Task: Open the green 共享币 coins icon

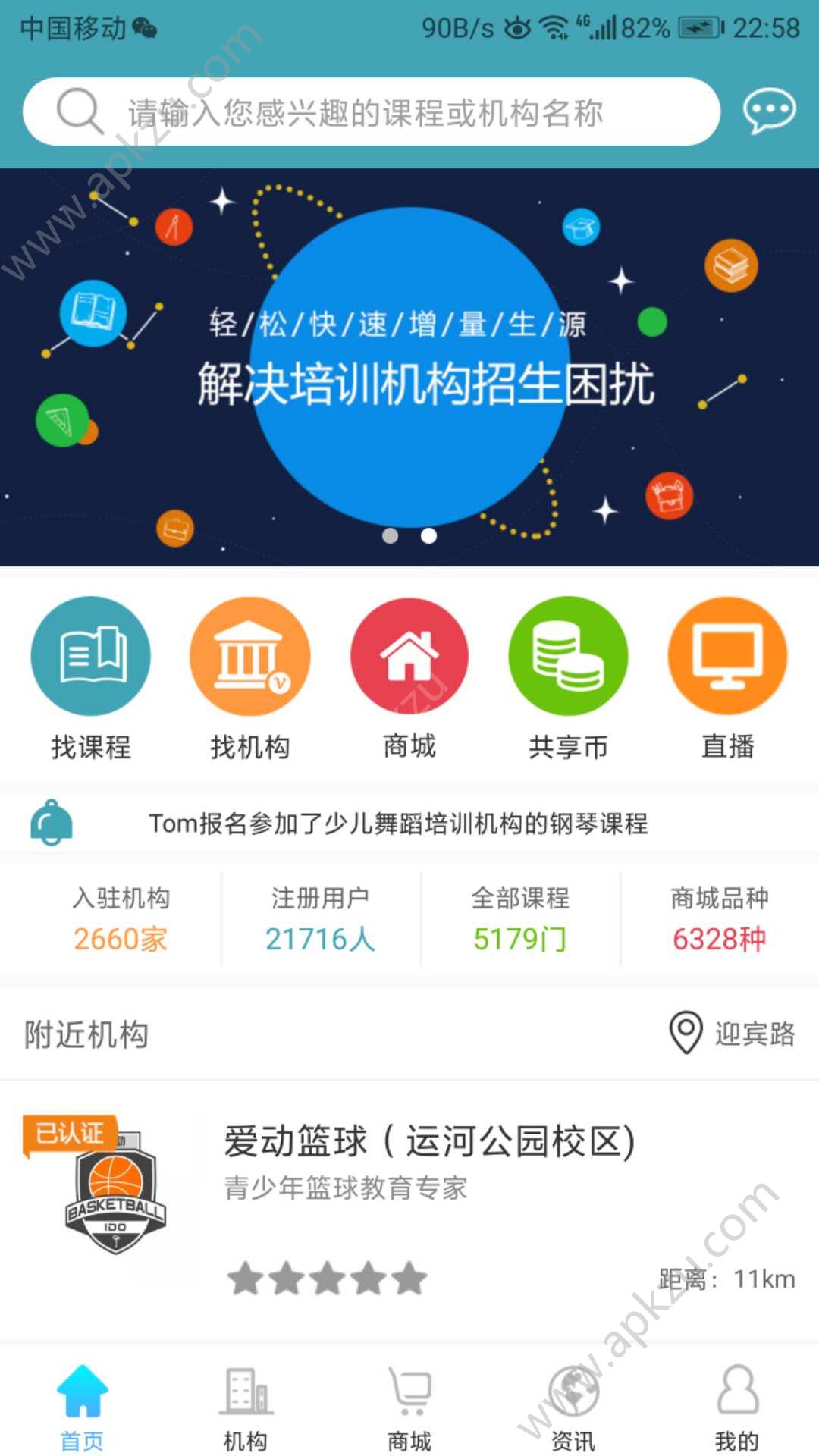Action: point(567,656)
